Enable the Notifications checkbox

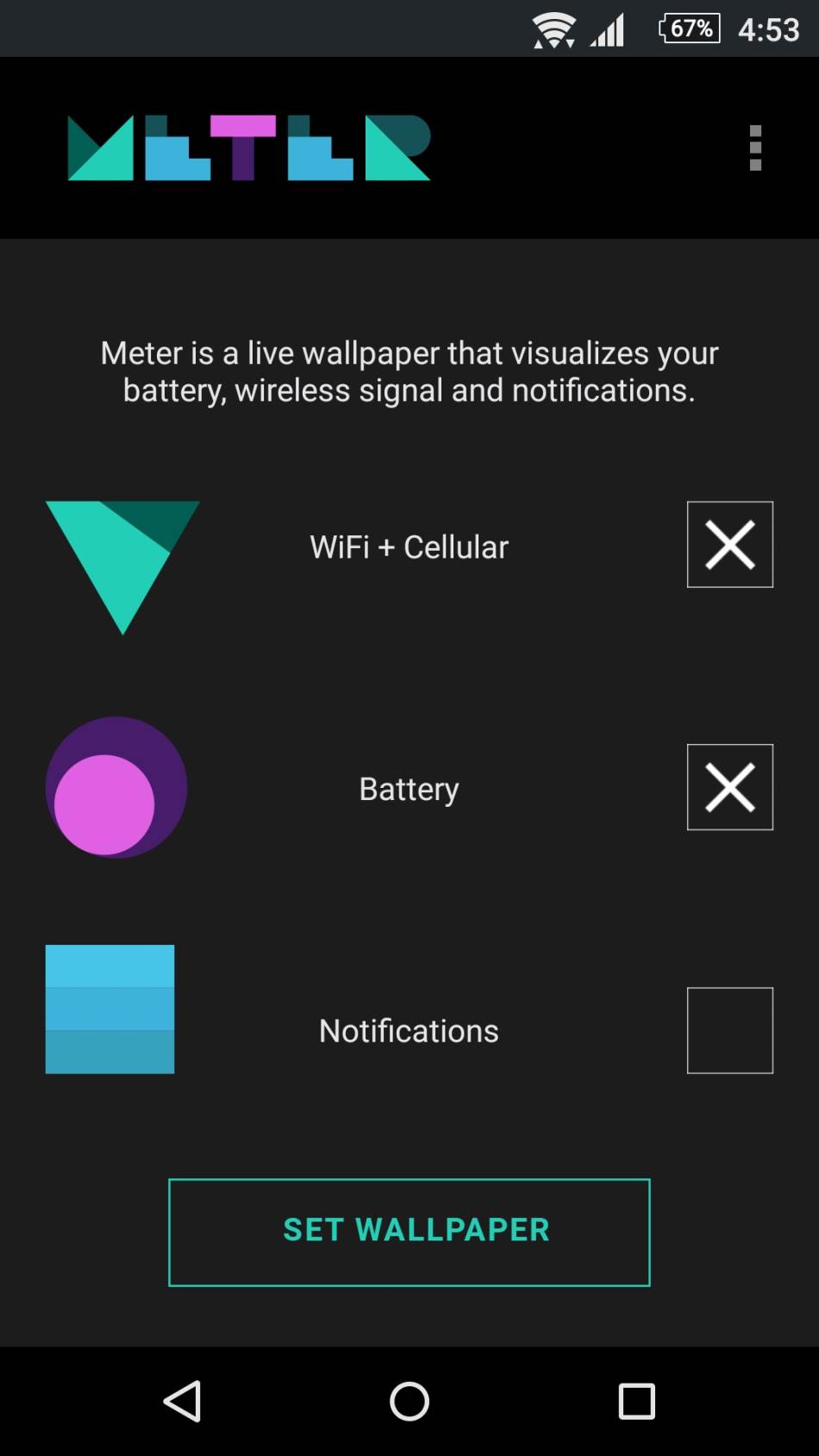pos(729,1029)
